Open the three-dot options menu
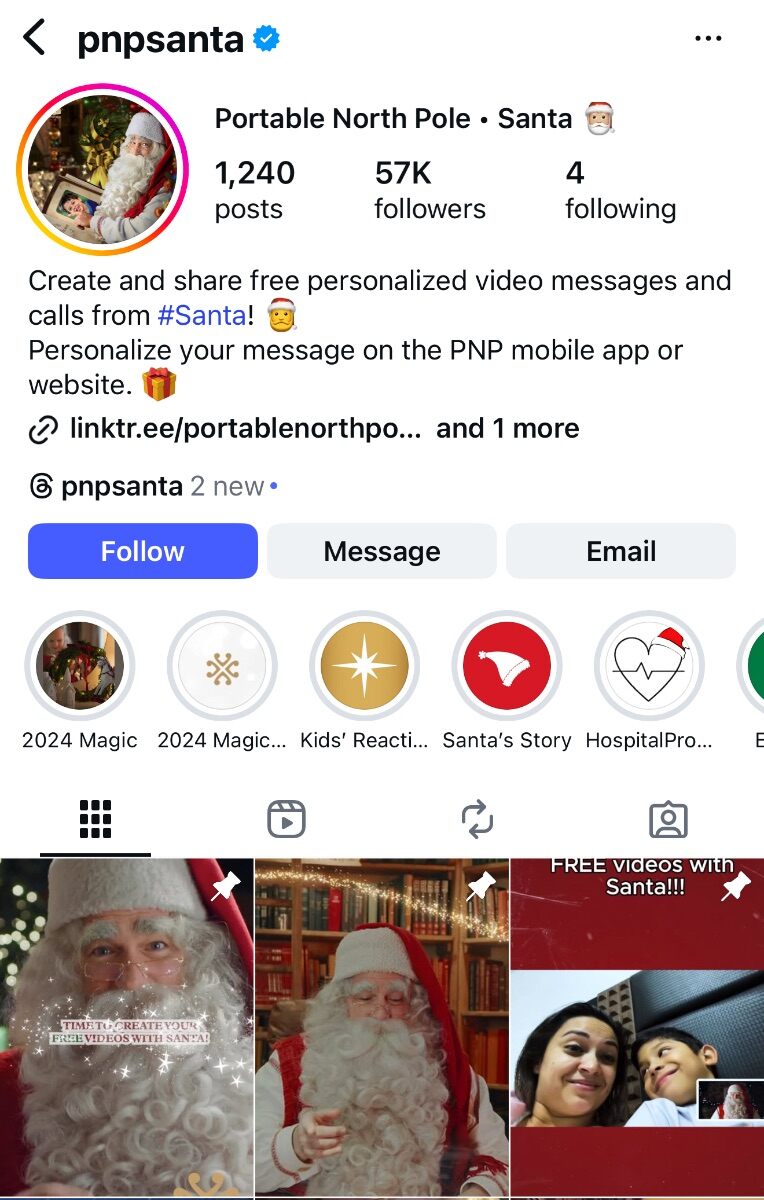Image resolution: width=764 pixels, height=1200 pixels. coord(708,39)
